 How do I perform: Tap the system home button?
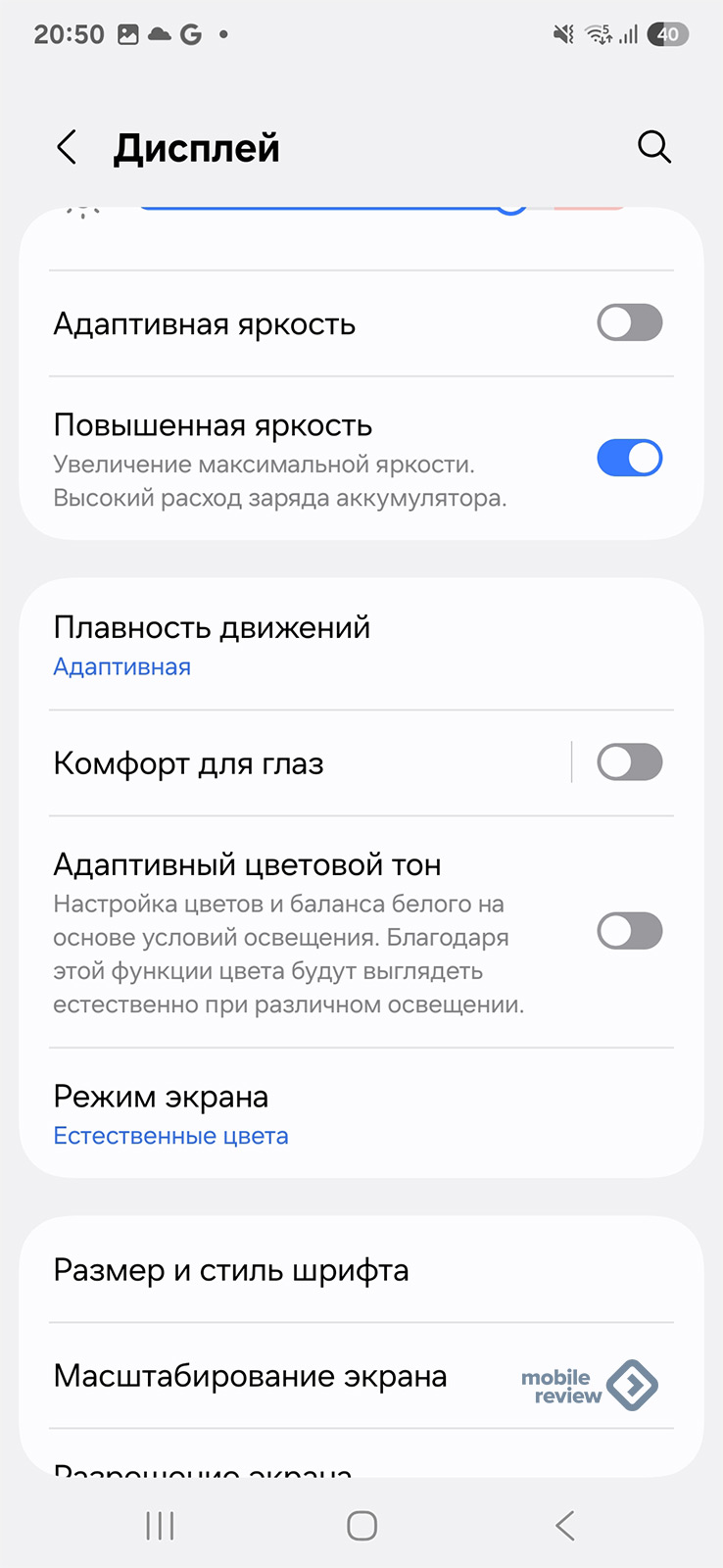coord(361,1526)
